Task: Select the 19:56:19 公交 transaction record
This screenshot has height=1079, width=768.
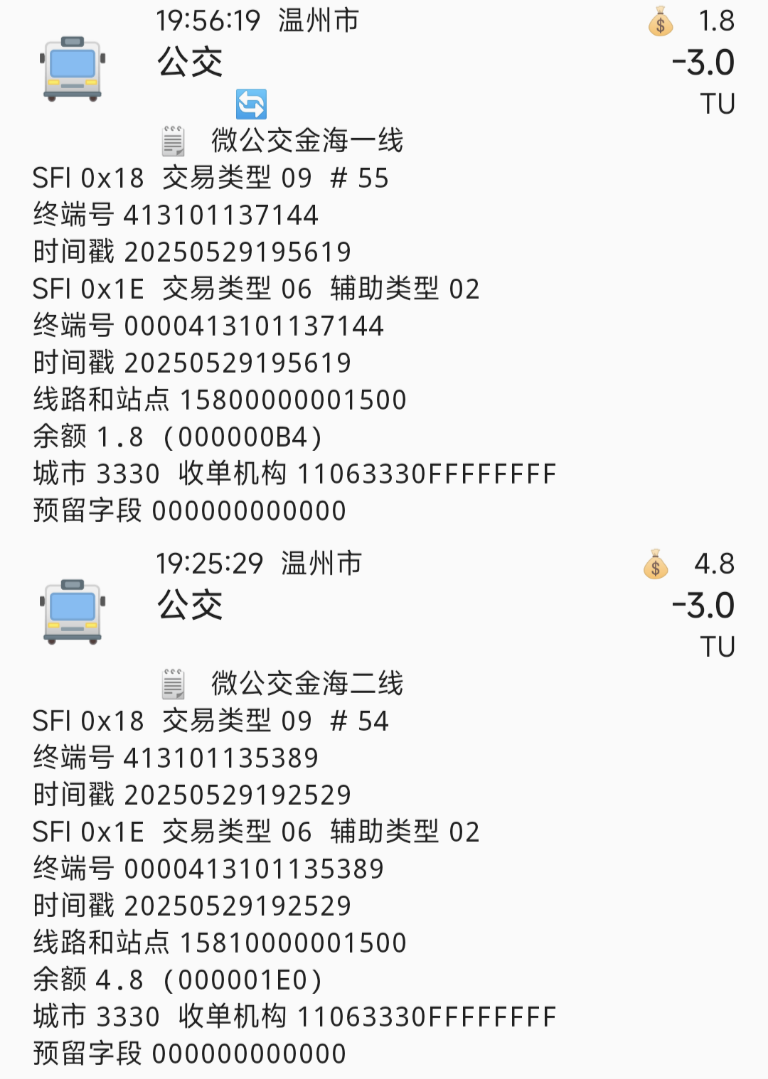Action: click(x=384, y=62)
